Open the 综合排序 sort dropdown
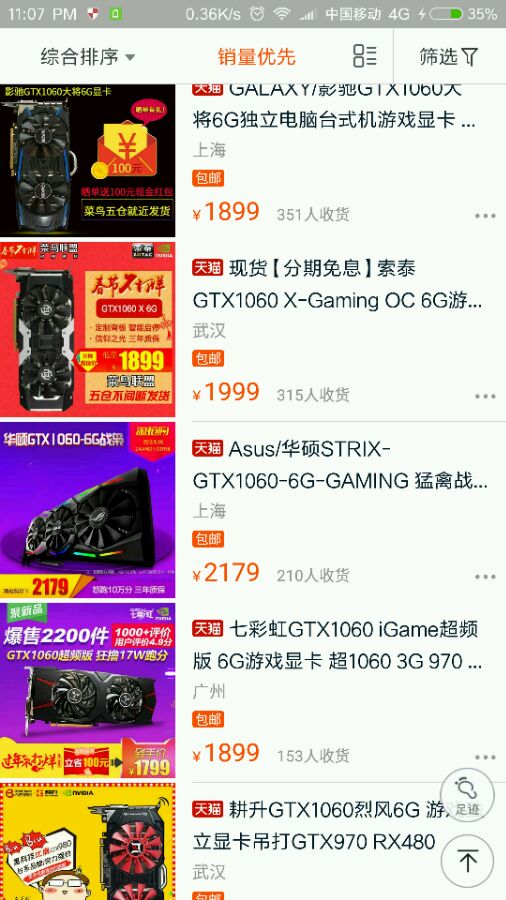This screenshot has width=506, height=900. [x=88, y=56]
